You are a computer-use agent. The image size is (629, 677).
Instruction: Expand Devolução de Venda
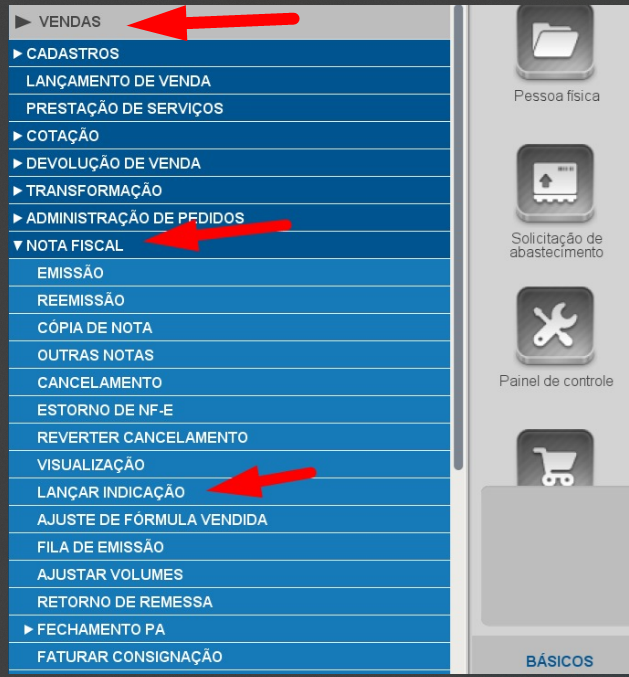(x=112, y=163)
